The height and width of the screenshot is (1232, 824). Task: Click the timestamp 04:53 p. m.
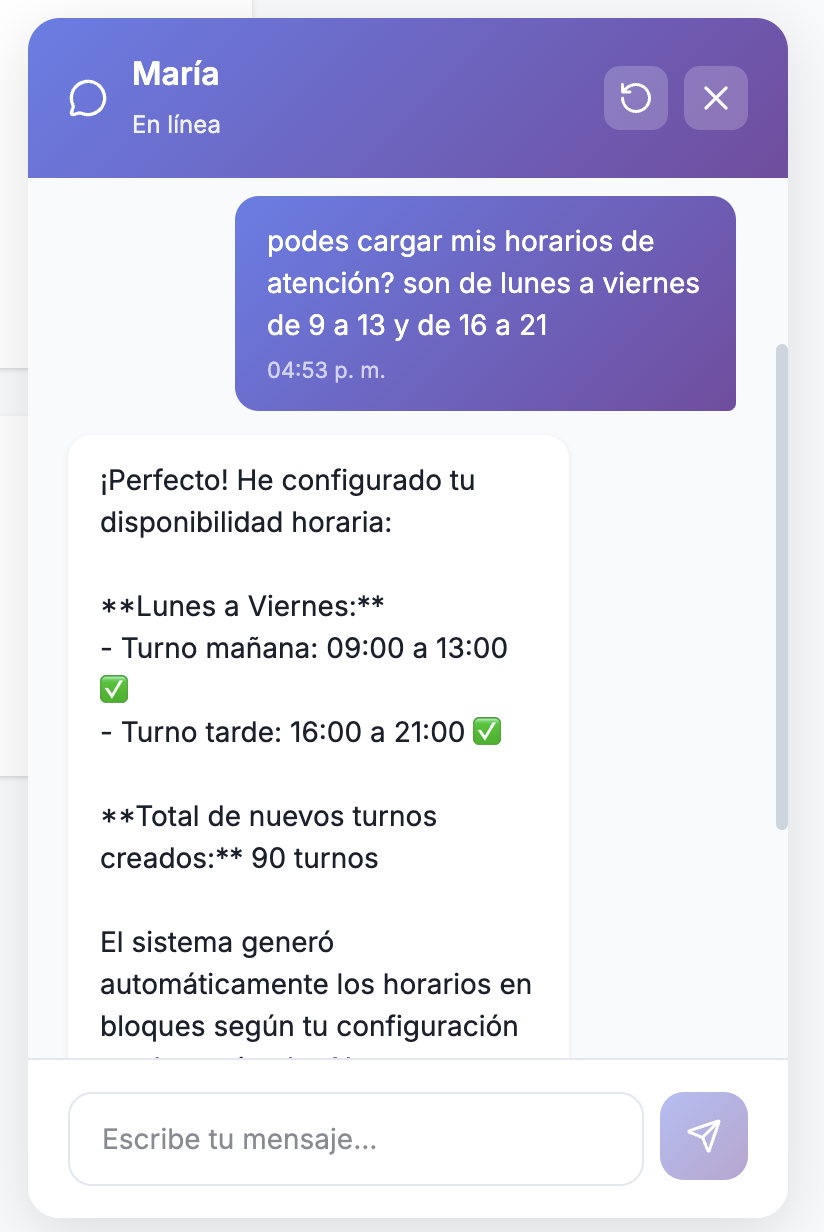(327, 369)
